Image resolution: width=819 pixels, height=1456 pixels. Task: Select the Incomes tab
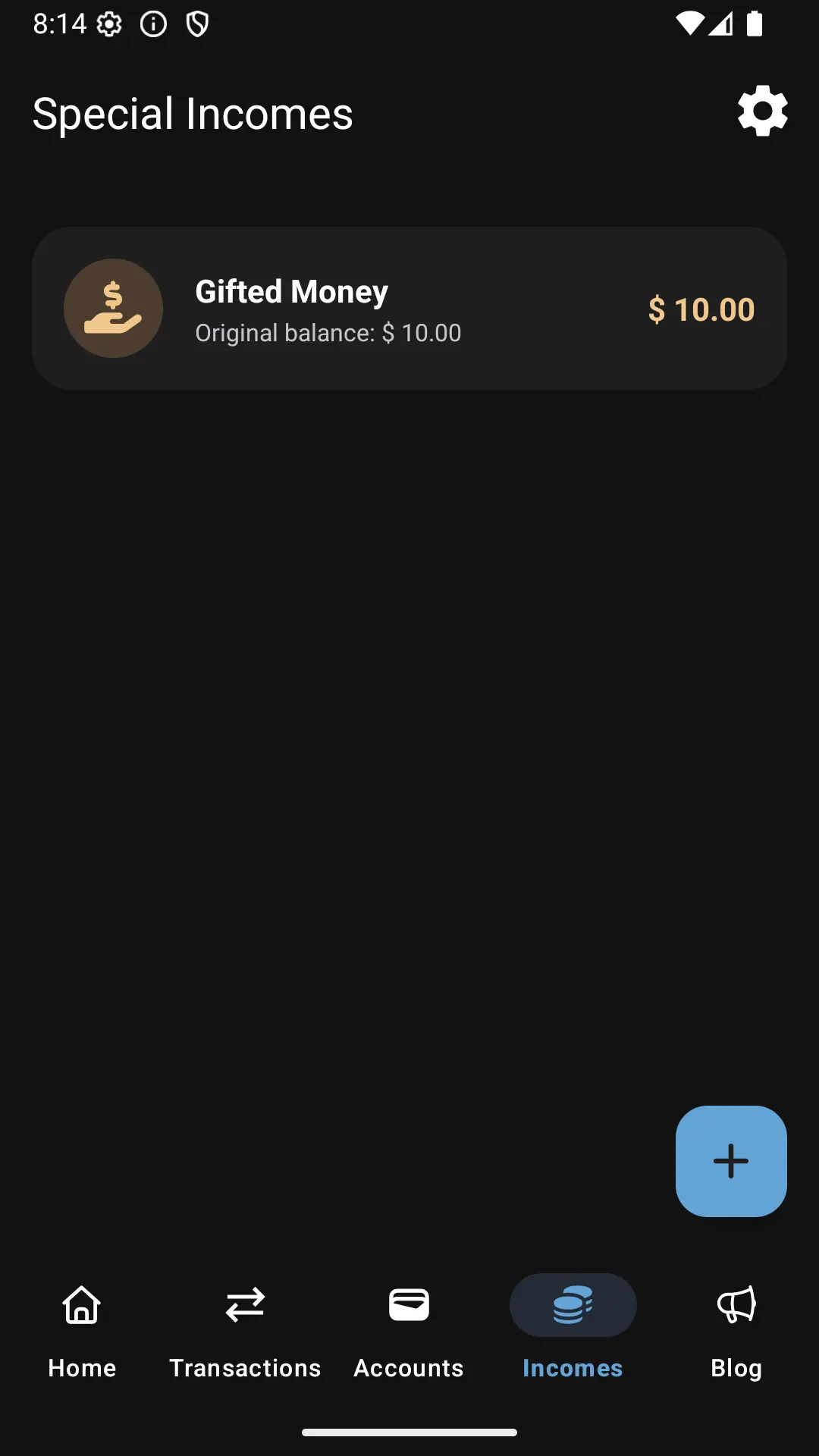pos(573,1330)
